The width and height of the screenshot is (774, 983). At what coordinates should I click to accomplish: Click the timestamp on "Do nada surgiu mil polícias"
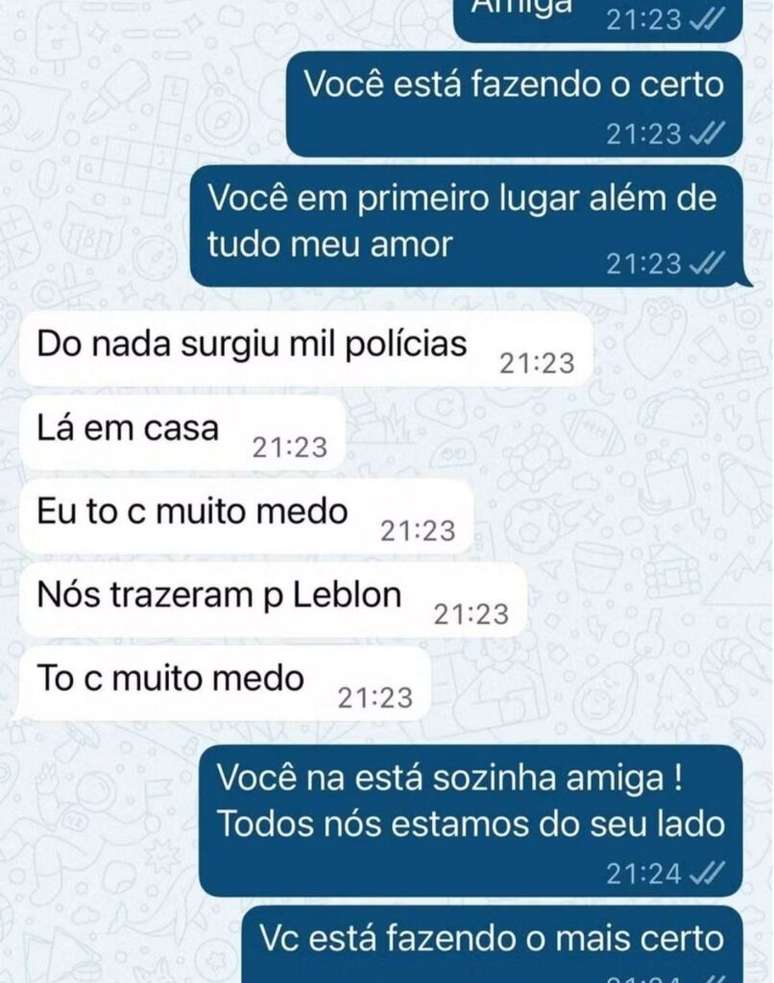tap(536, 361)
